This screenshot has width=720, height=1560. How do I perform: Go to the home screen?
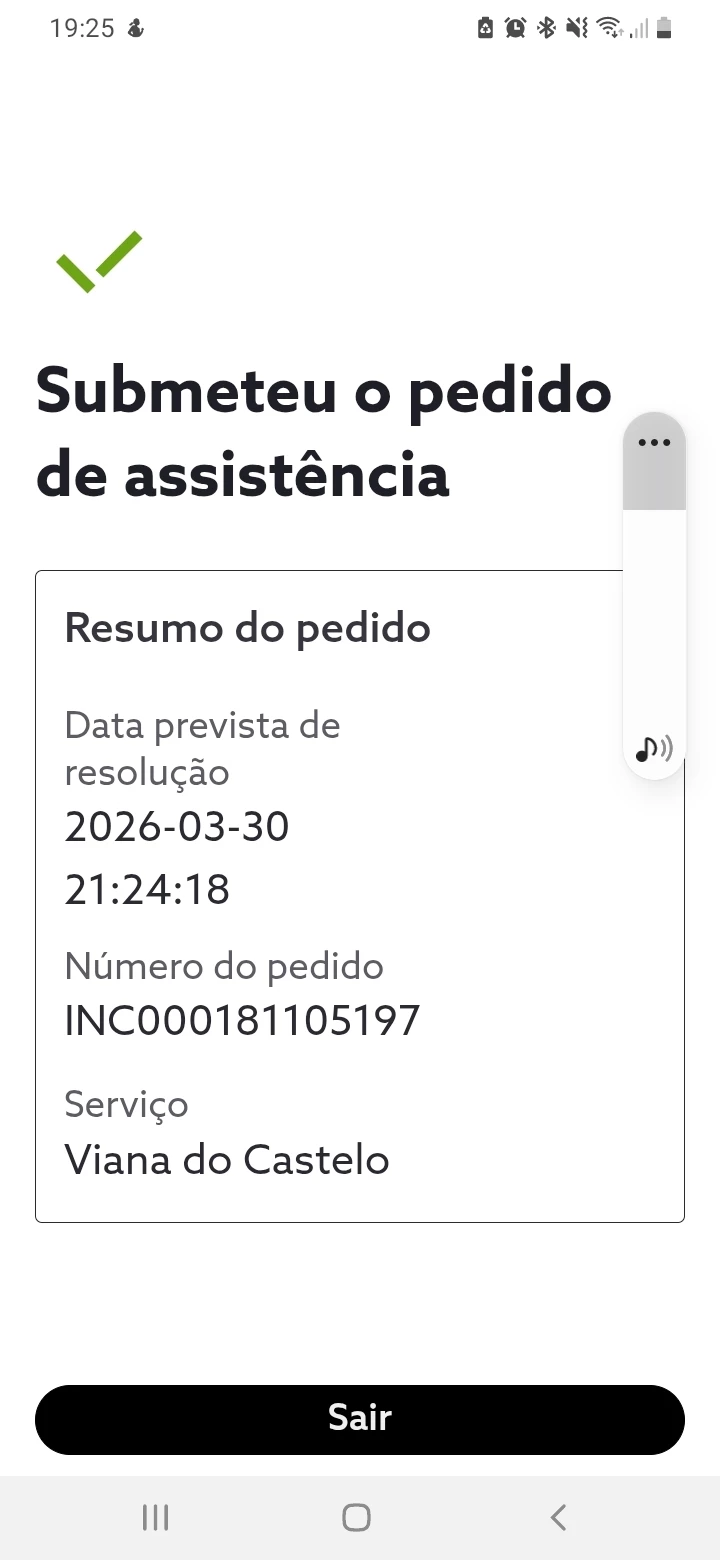(357, 1517)
